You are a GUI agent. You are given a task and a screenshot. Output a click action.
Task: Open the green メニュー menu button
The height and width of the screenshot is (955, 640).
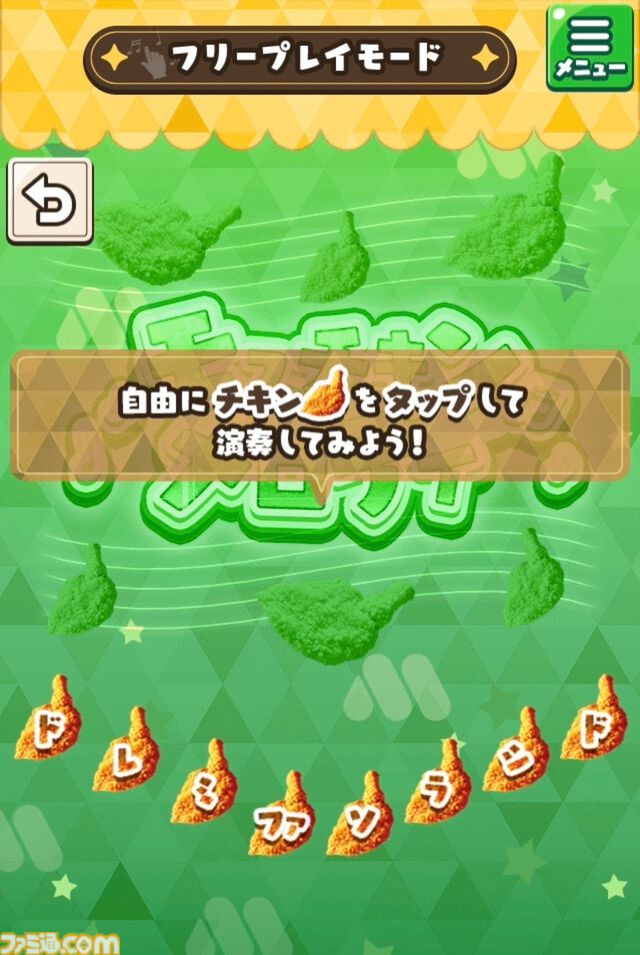[592, 48]
